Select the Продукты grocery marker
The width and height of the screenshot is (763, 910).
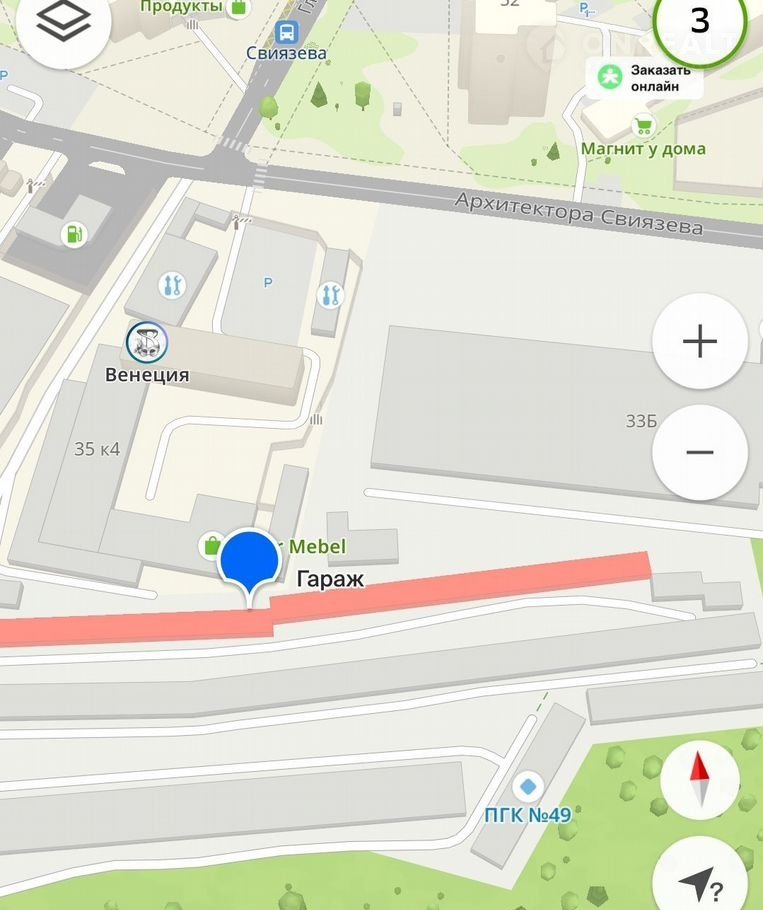point(238,8)
